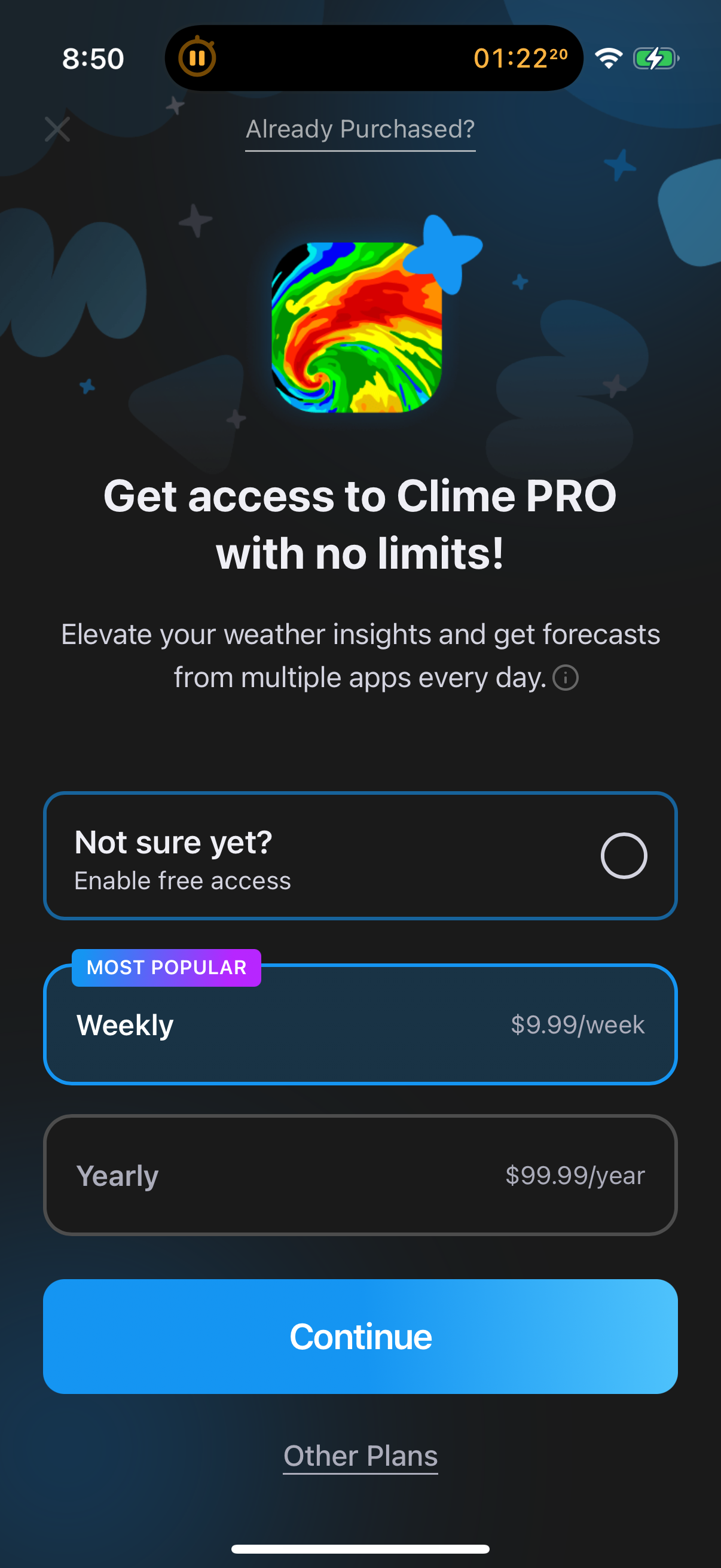
Task: Tap the countdown timer showing 01:22
Action: [520, 58]
